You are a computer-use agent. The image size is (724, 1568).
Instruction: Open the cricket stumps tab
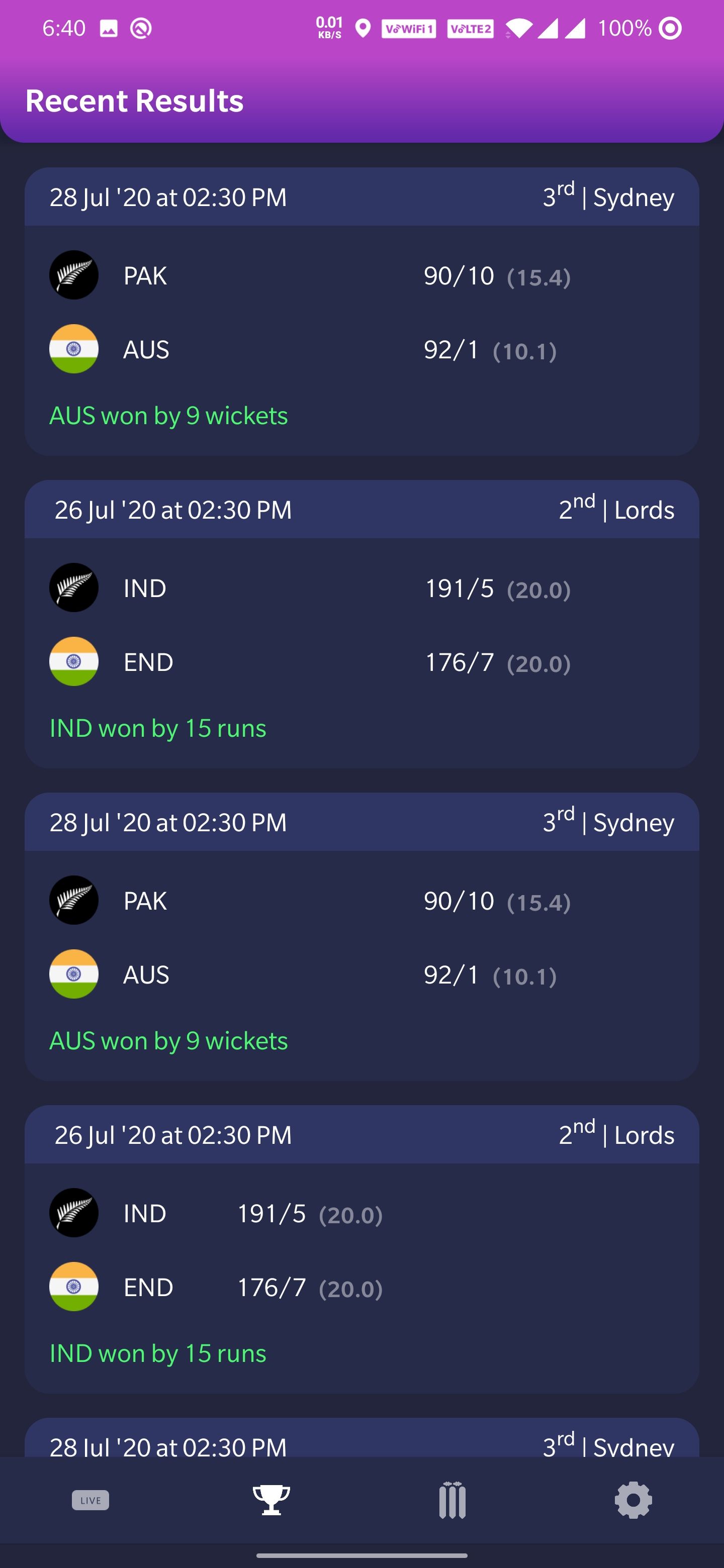point(452,1500)
